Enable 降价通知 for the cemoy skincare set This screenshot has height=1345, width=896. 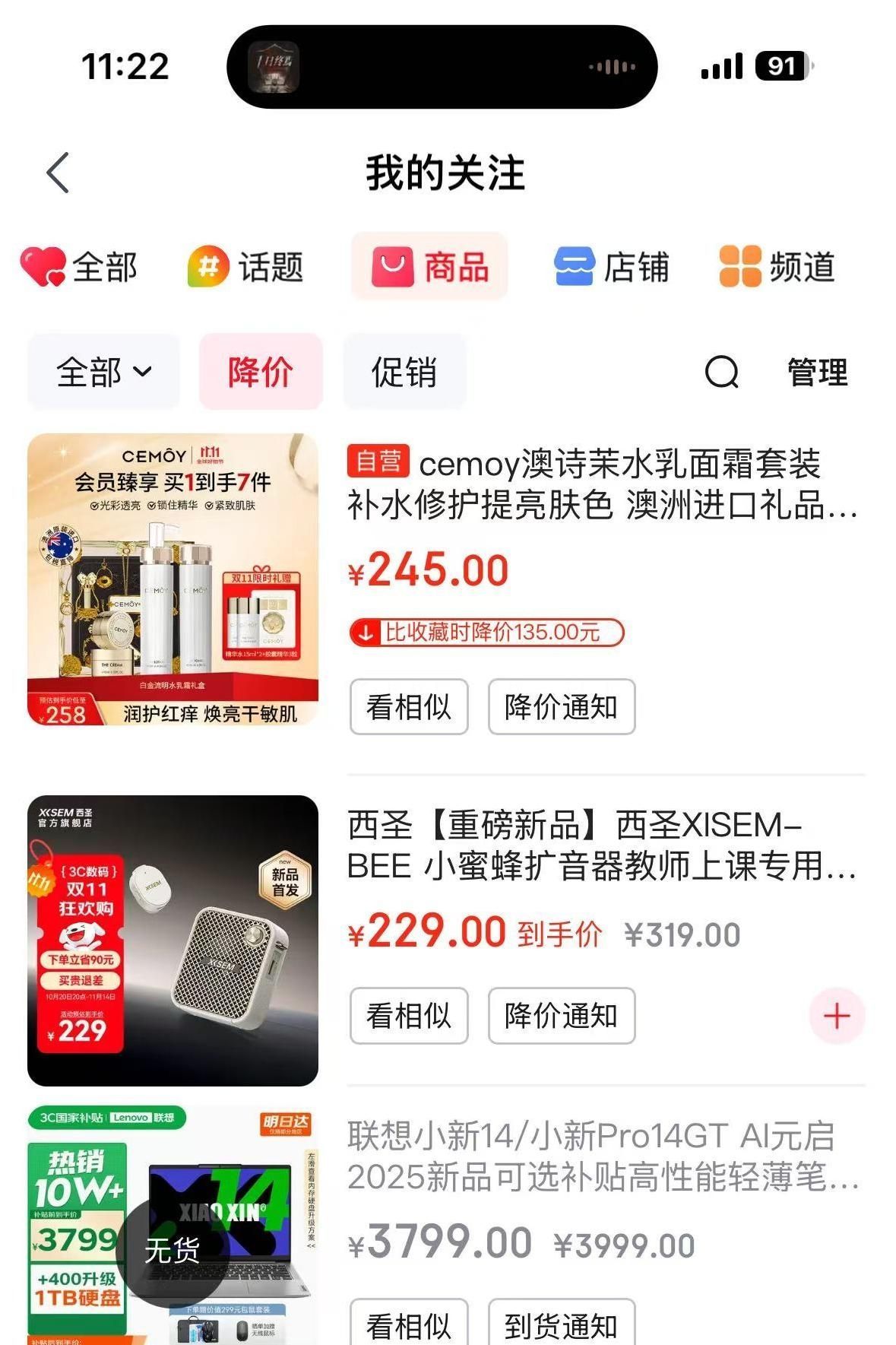tap(561, 707)
